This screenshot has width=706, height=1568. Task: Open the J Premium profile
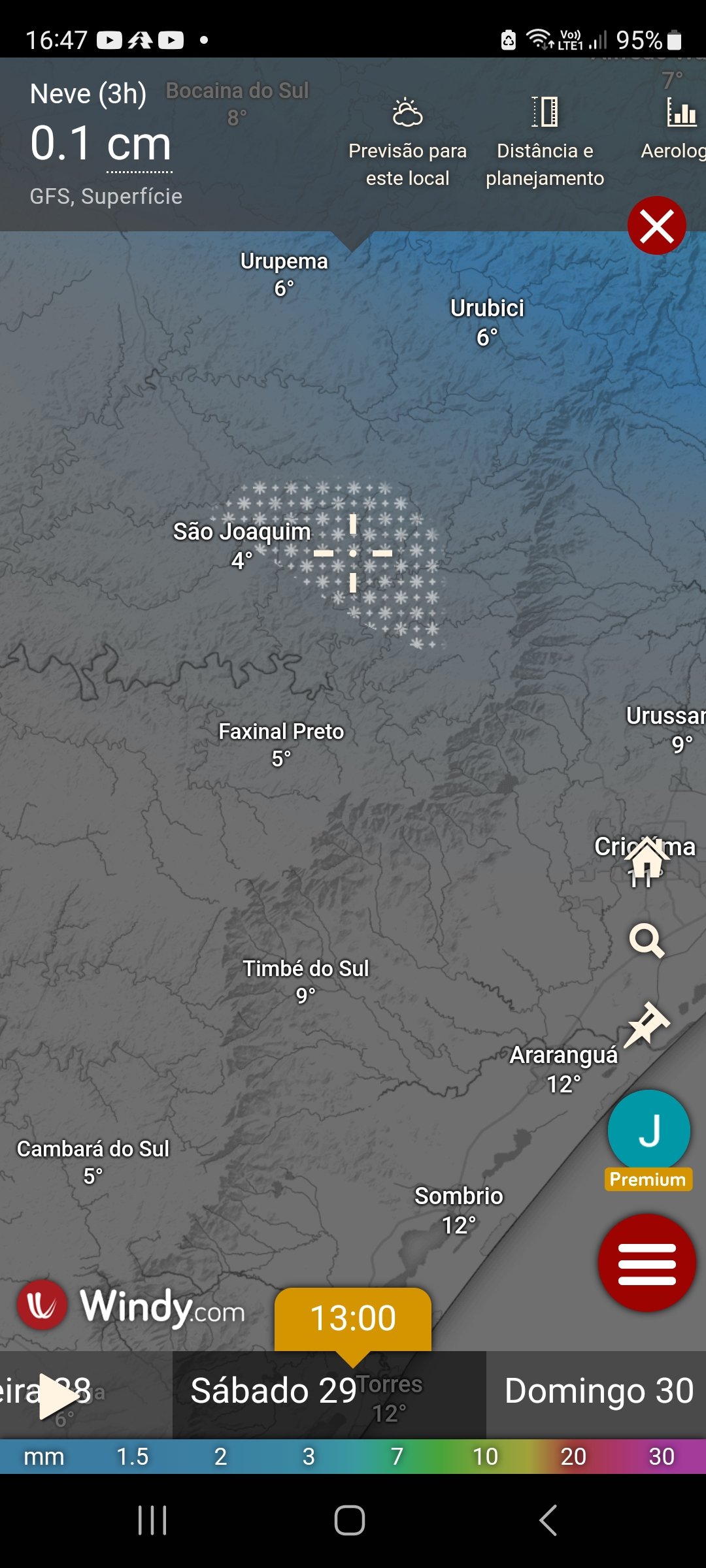point(648,1139)
